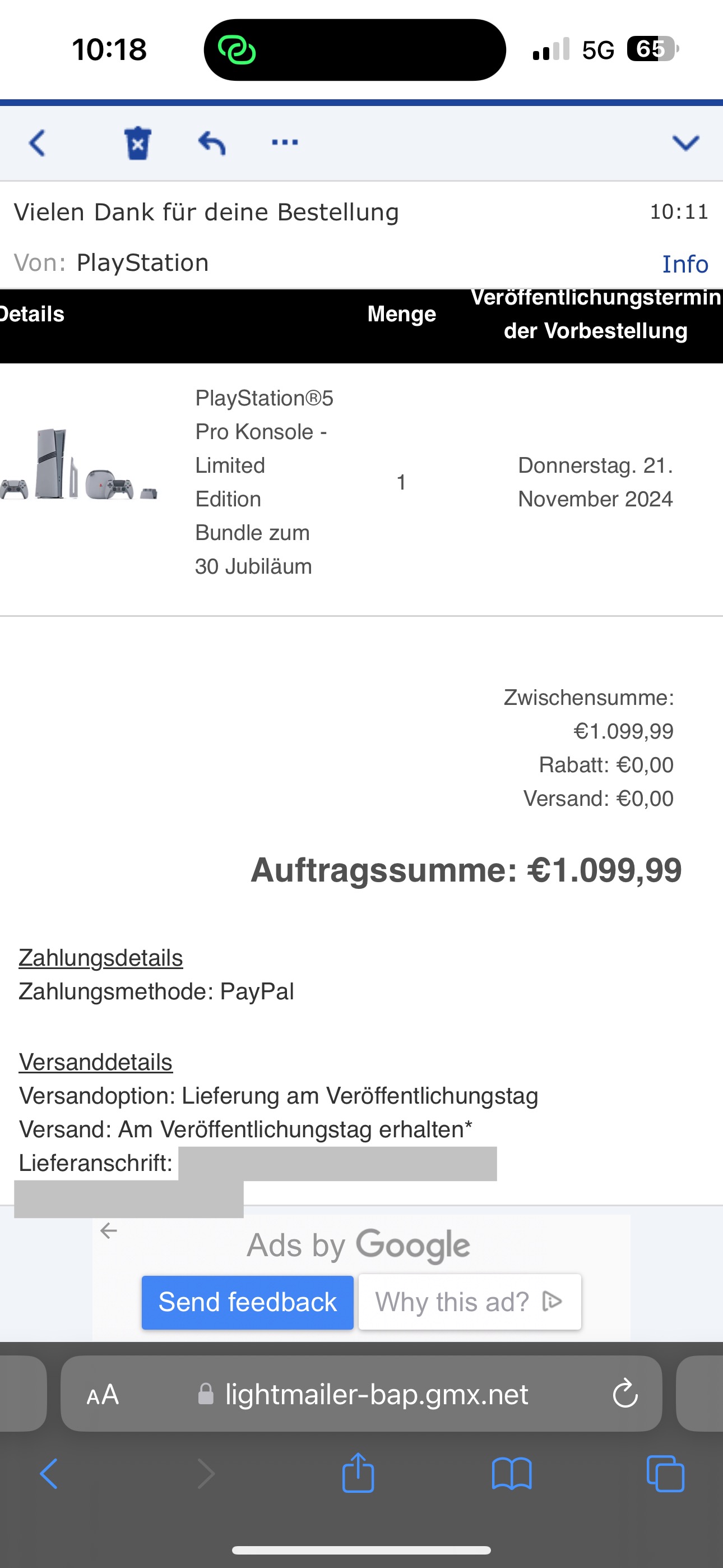723x1568 pixels.
Task: Expand the chevron in the mail toolbar
Action: point(685,144)
